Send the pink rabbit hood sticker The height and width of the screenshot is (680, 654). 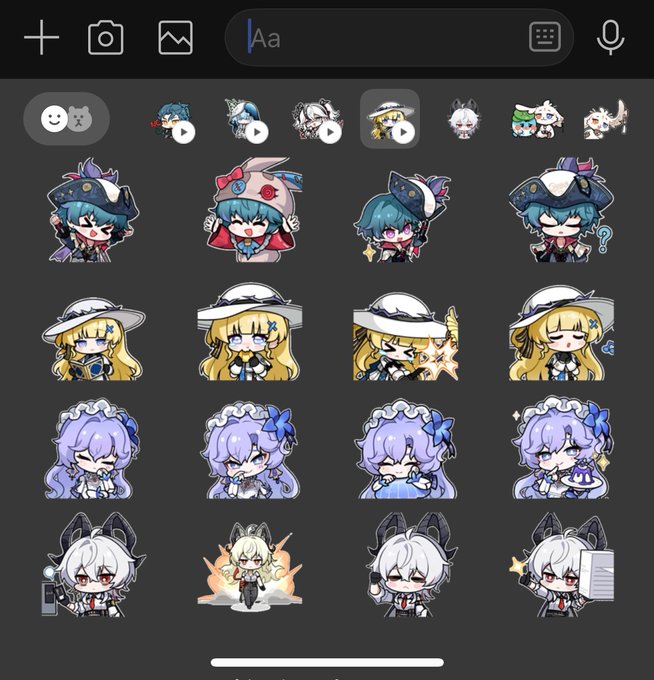(249, 210)
